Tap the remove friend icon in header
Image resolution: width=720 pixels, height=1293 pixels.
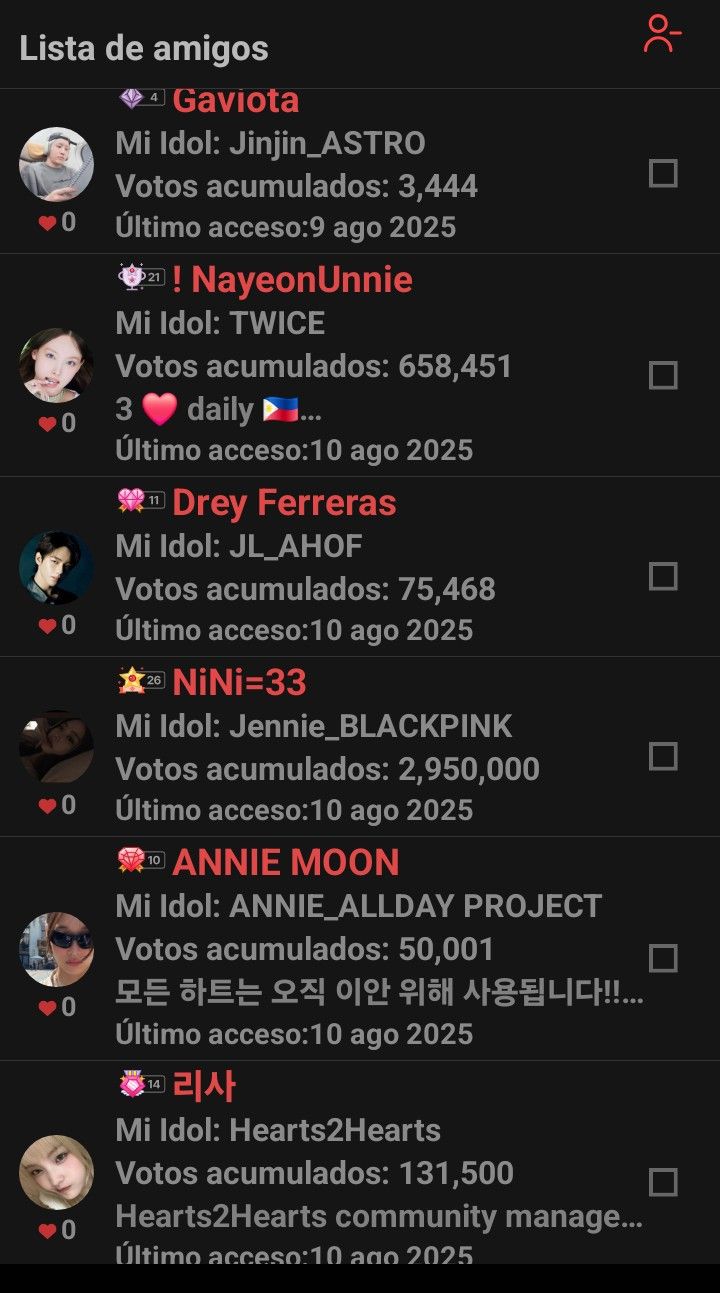pyautogui.click(x=662, y=34)
